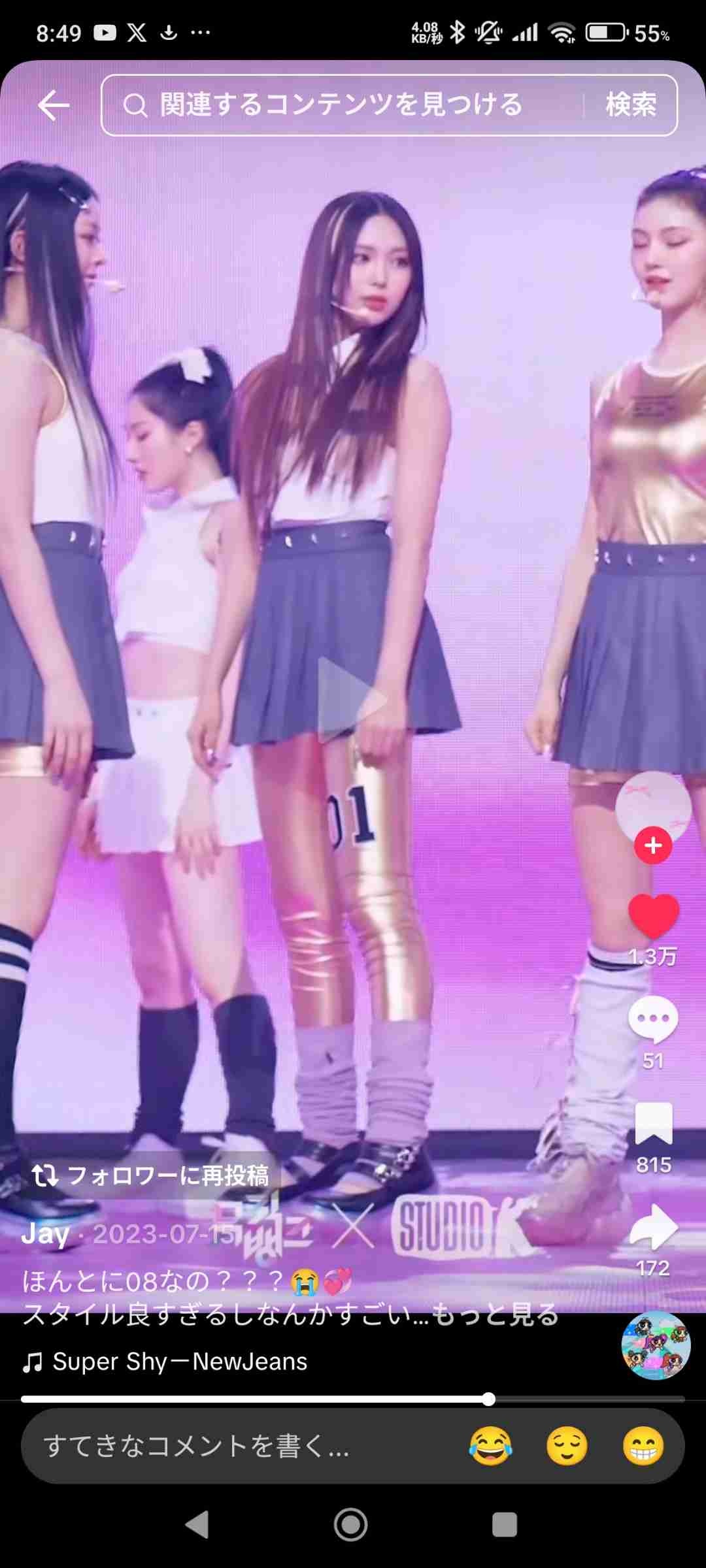Like this video with the heart icon

pyautogui.click(x=653, y=915)
